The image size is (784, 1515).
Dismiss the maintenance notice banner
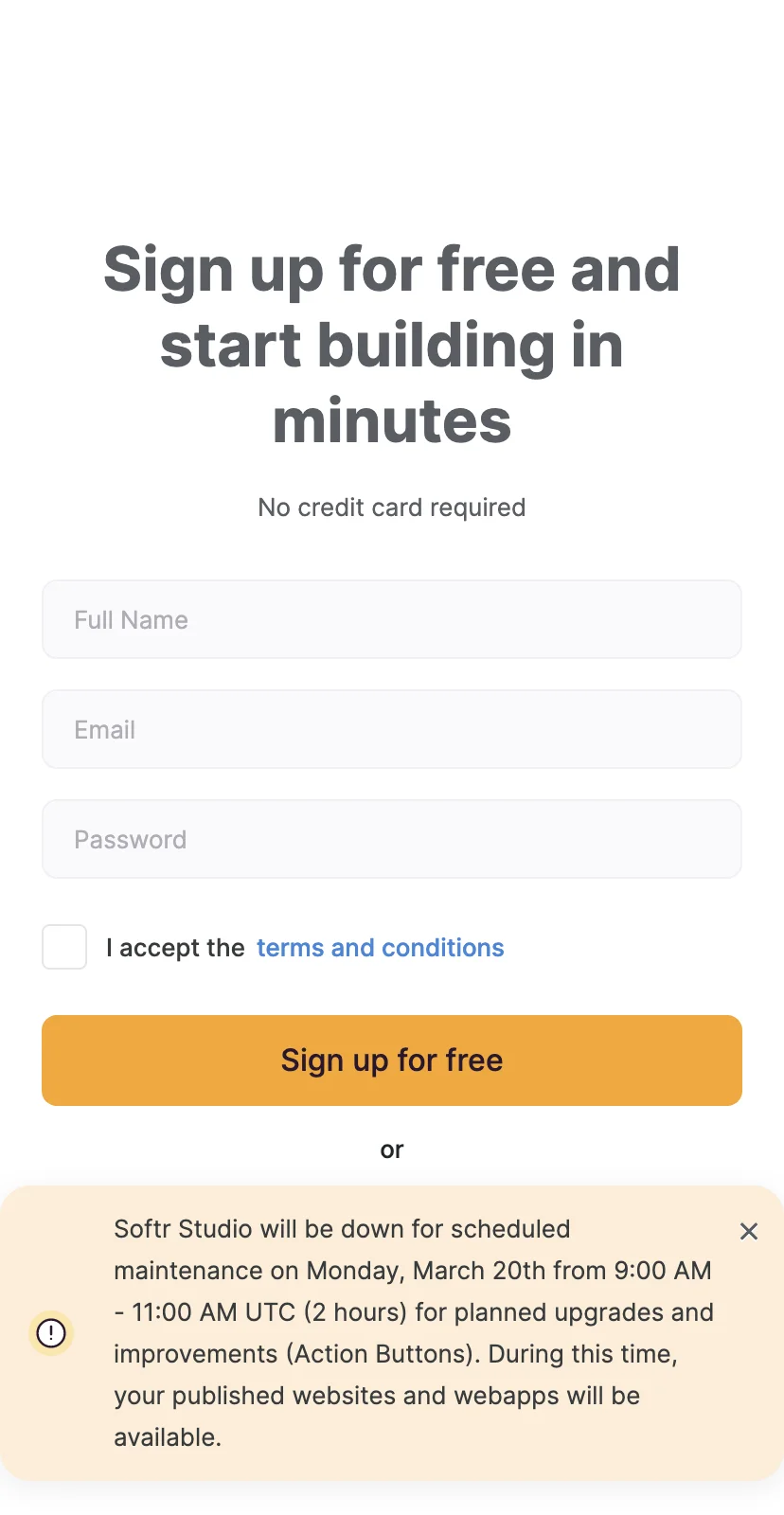pyautogui.click(x=749, y=1231)
